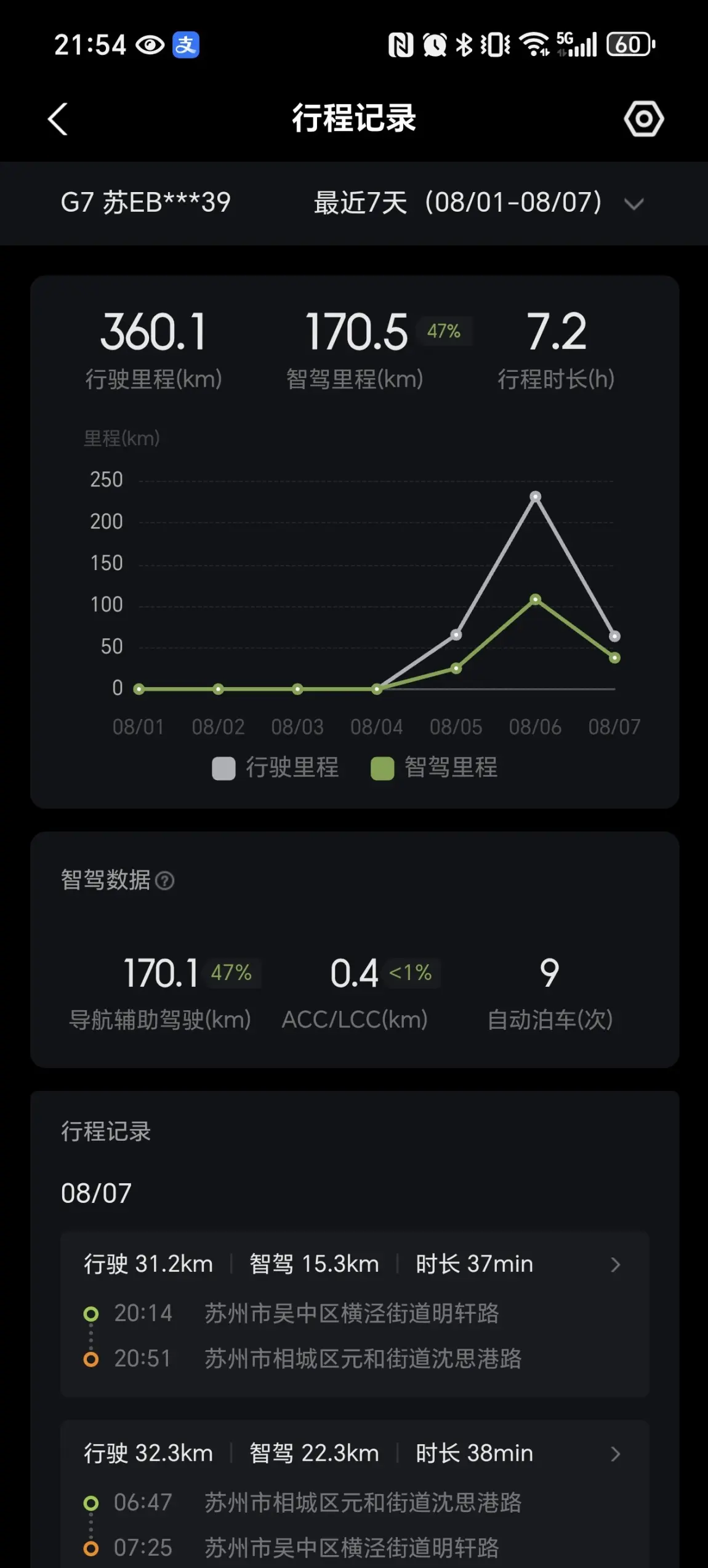Toggle the 智驾里程 legend in chart

click(434, 768)
